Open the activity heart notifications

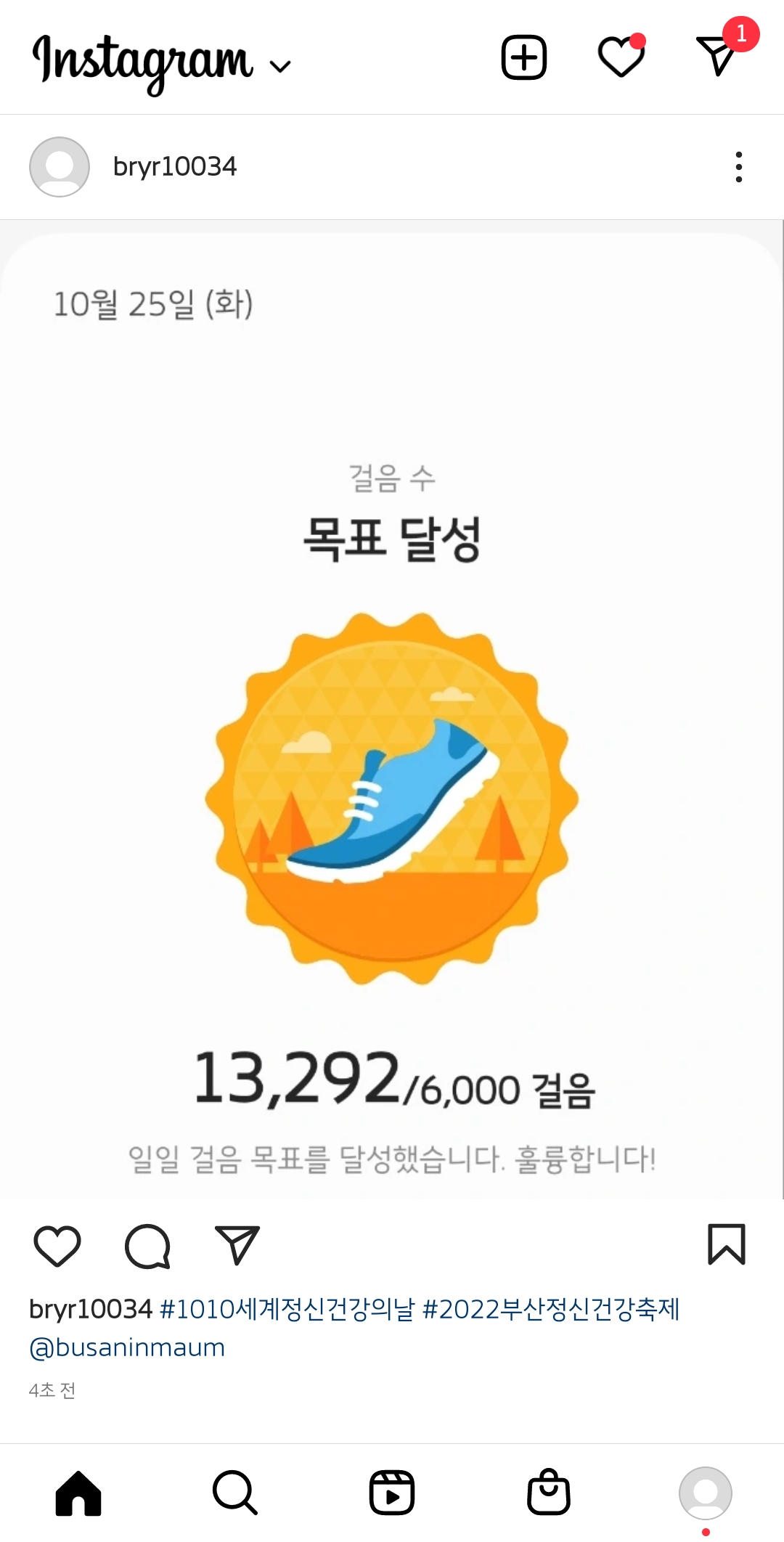coord(621,57)
